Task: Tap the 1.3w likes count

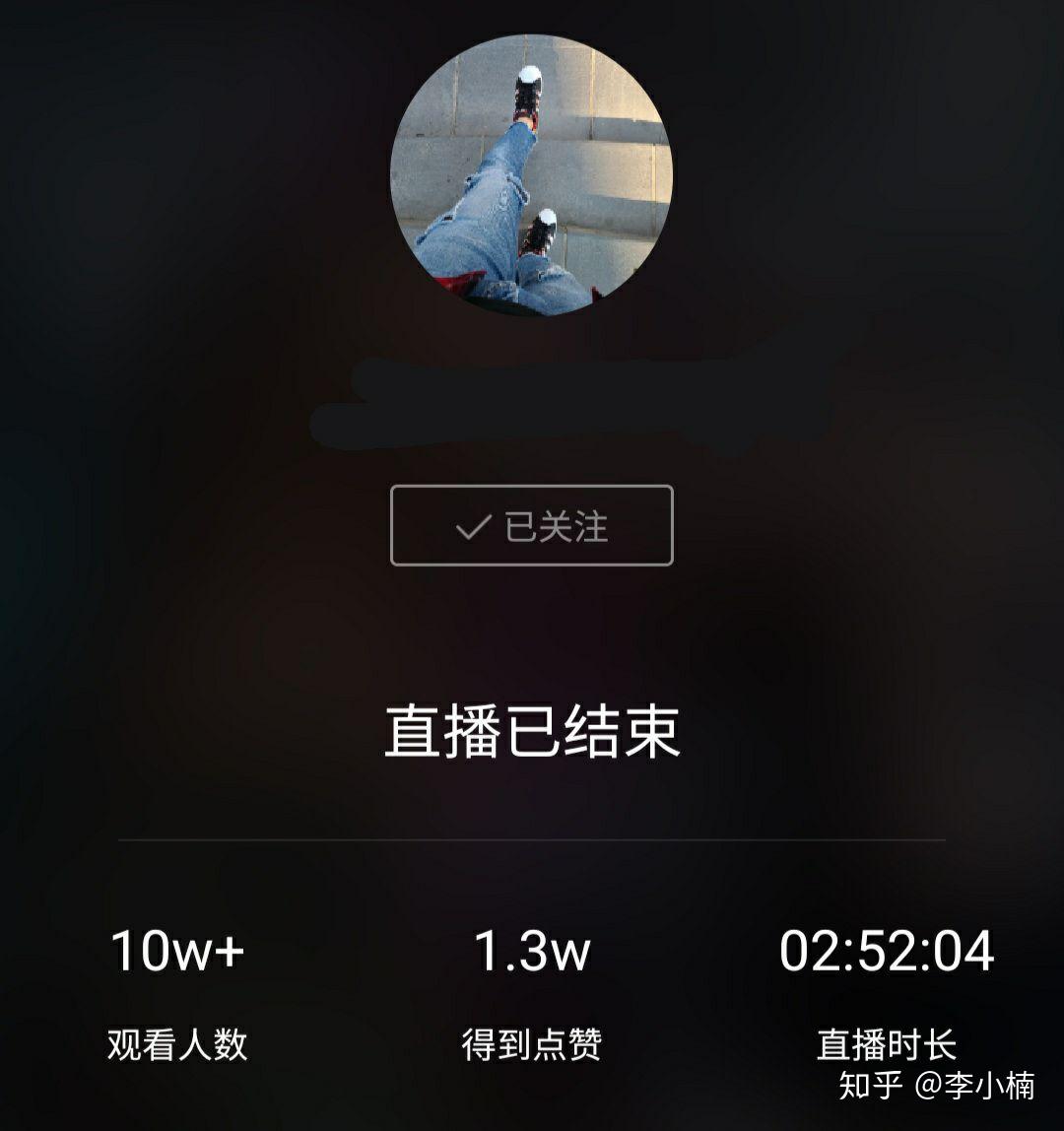Action: [533, 952]
